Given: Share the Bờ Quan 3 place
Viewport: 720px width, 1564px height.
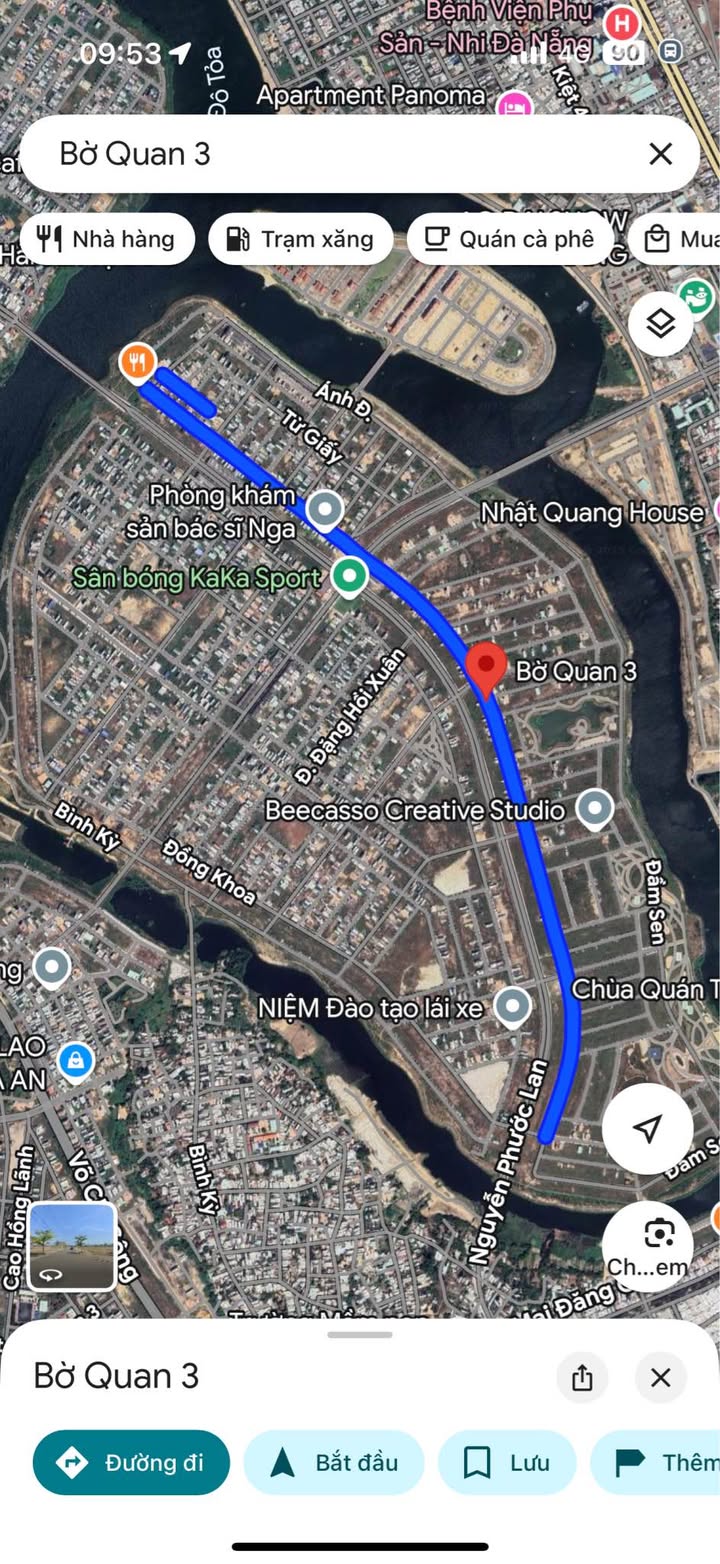Looking at the screenshot, I should click(582, 1378).
